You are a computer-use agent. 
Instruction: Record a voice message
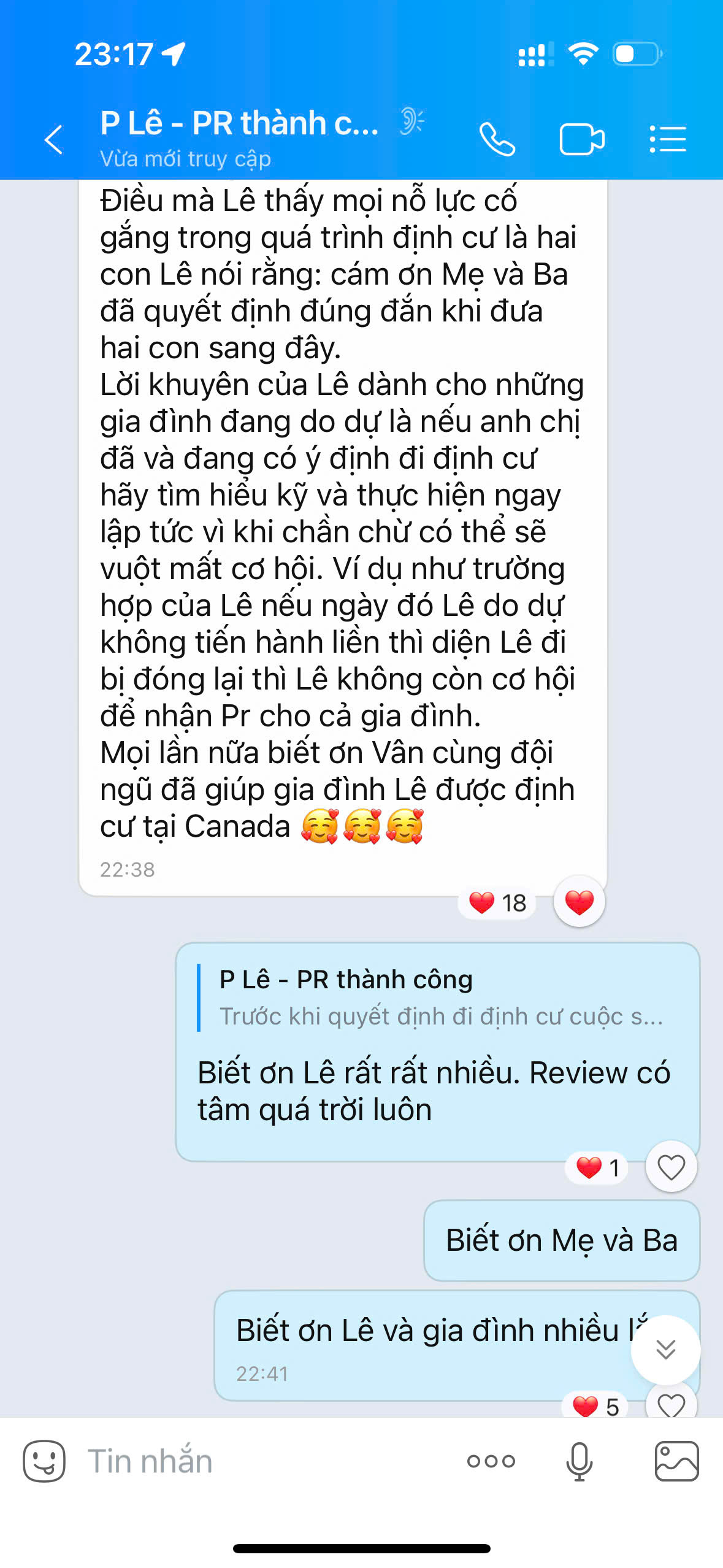[x=579, y=1461]
